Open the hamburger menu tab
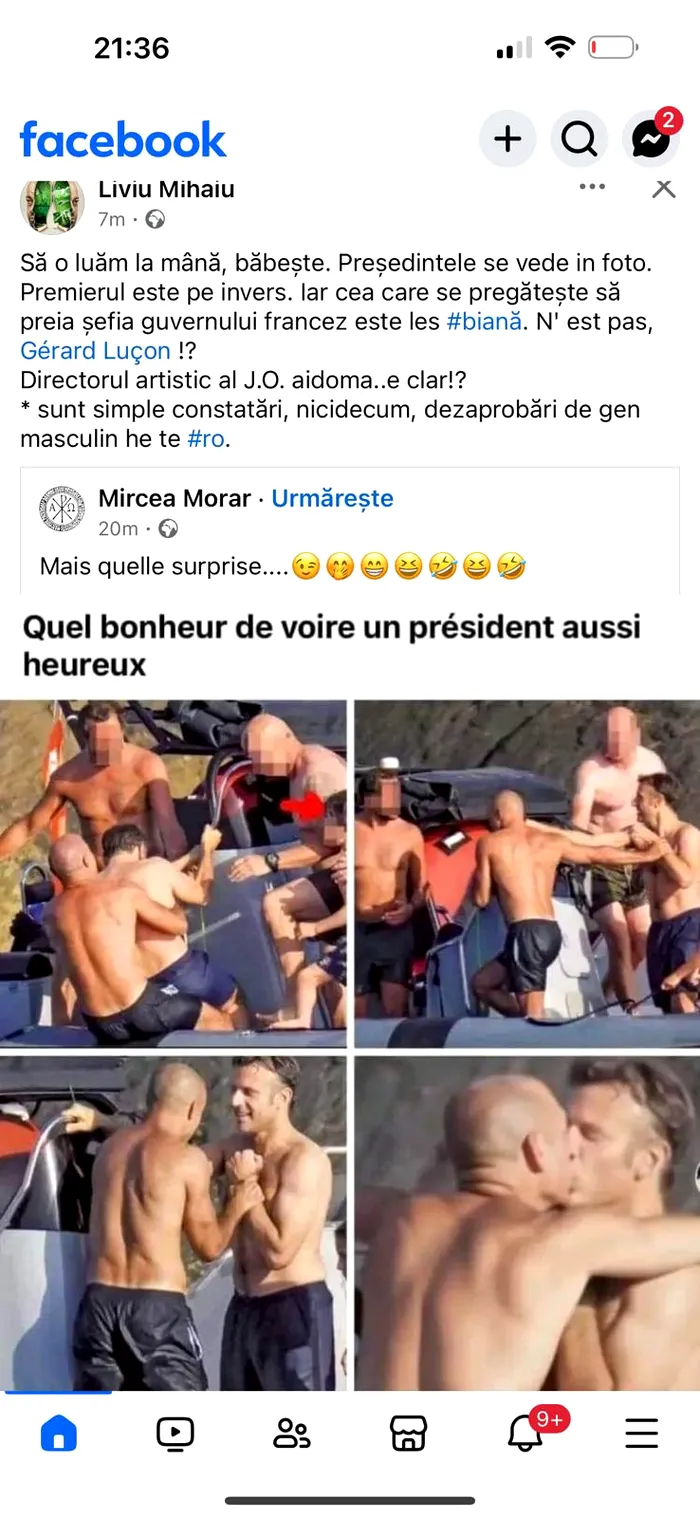The image size is (700, 1518). pyautogui.click(x=642, y=1433)
